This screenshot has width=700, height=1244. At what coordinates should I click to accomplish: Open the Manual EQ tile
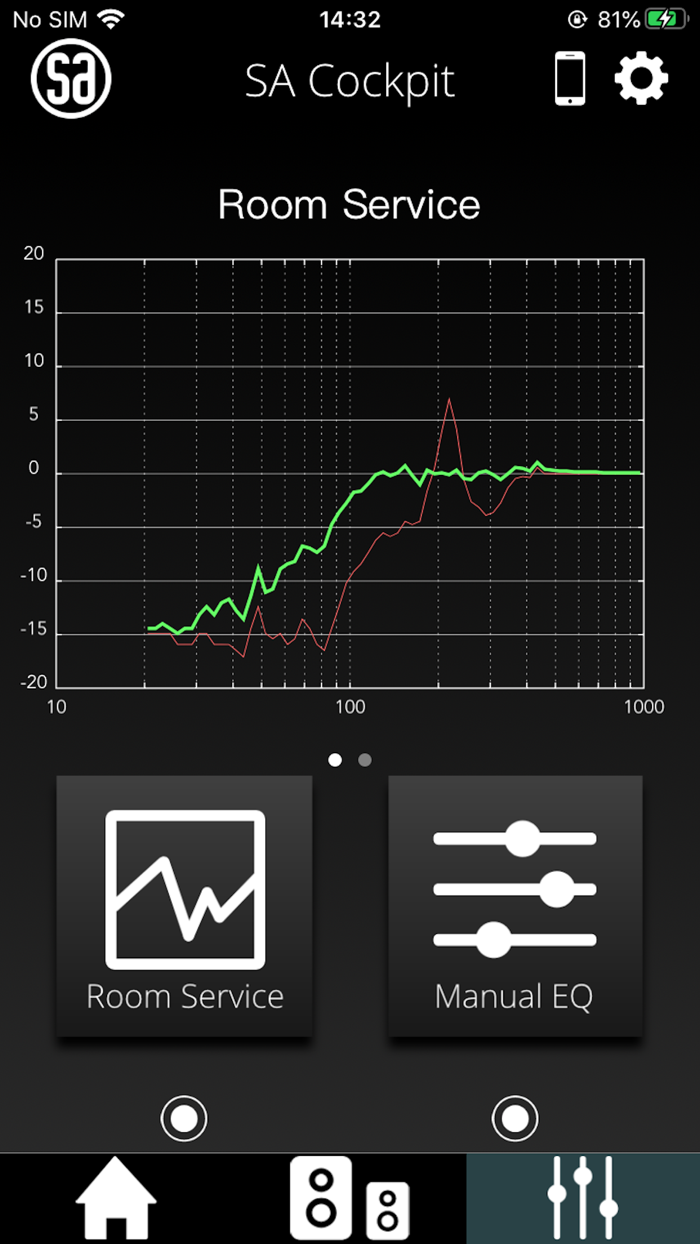(x=515, y=906)
